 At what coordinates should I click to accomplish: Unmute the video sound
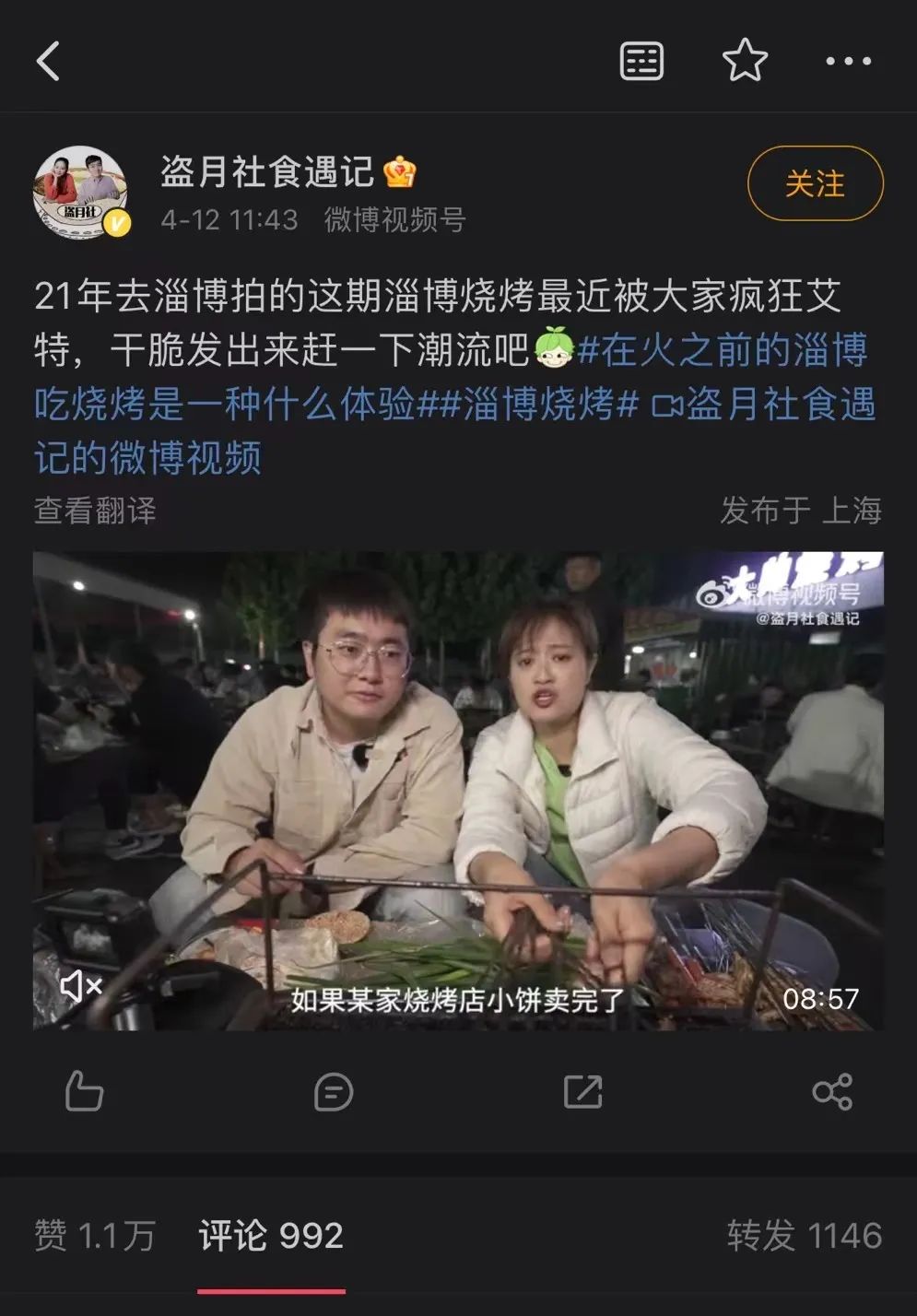tap(81, 986)
